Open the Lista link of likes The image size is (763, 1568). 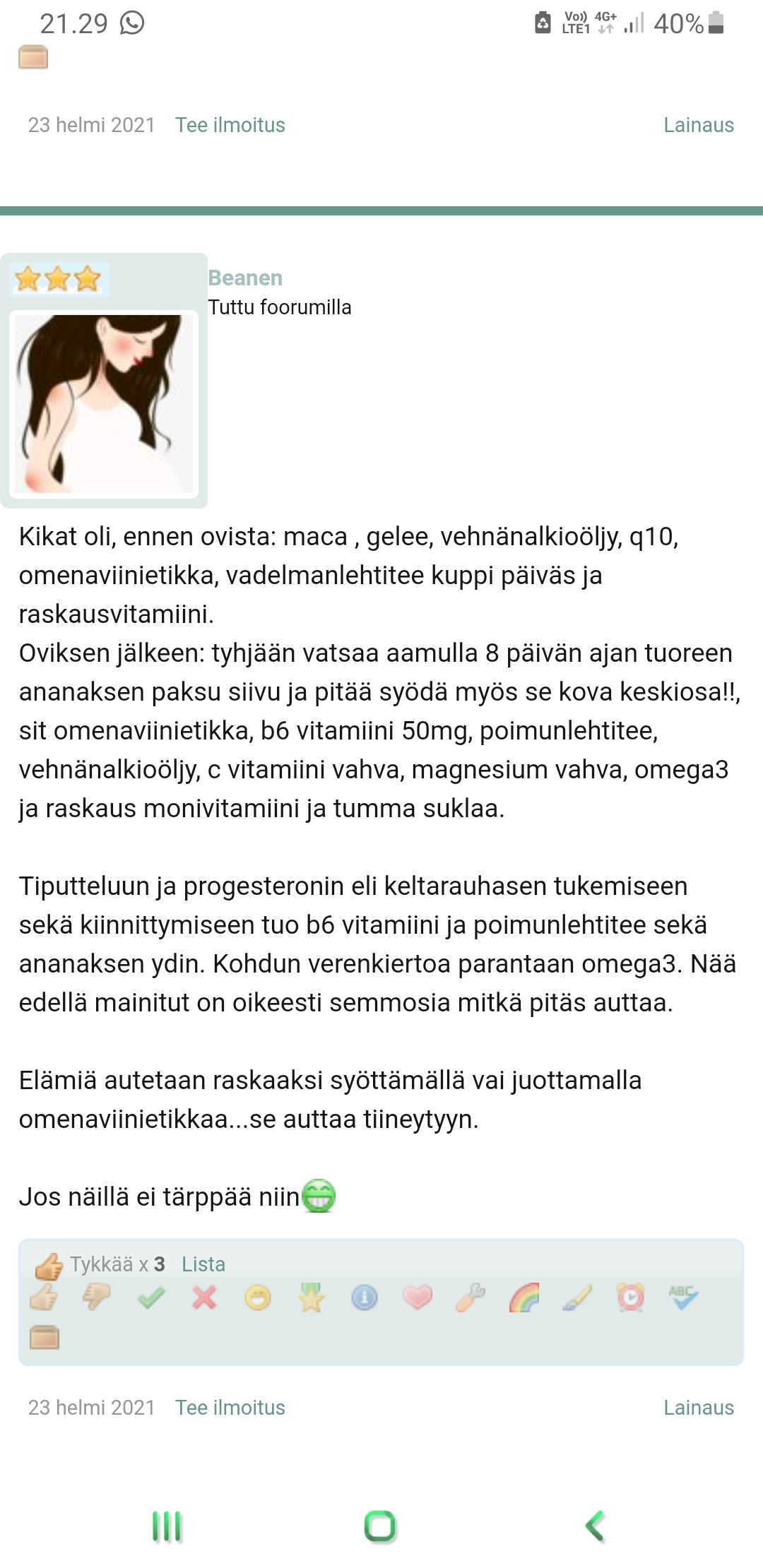tap(203, 1264)
